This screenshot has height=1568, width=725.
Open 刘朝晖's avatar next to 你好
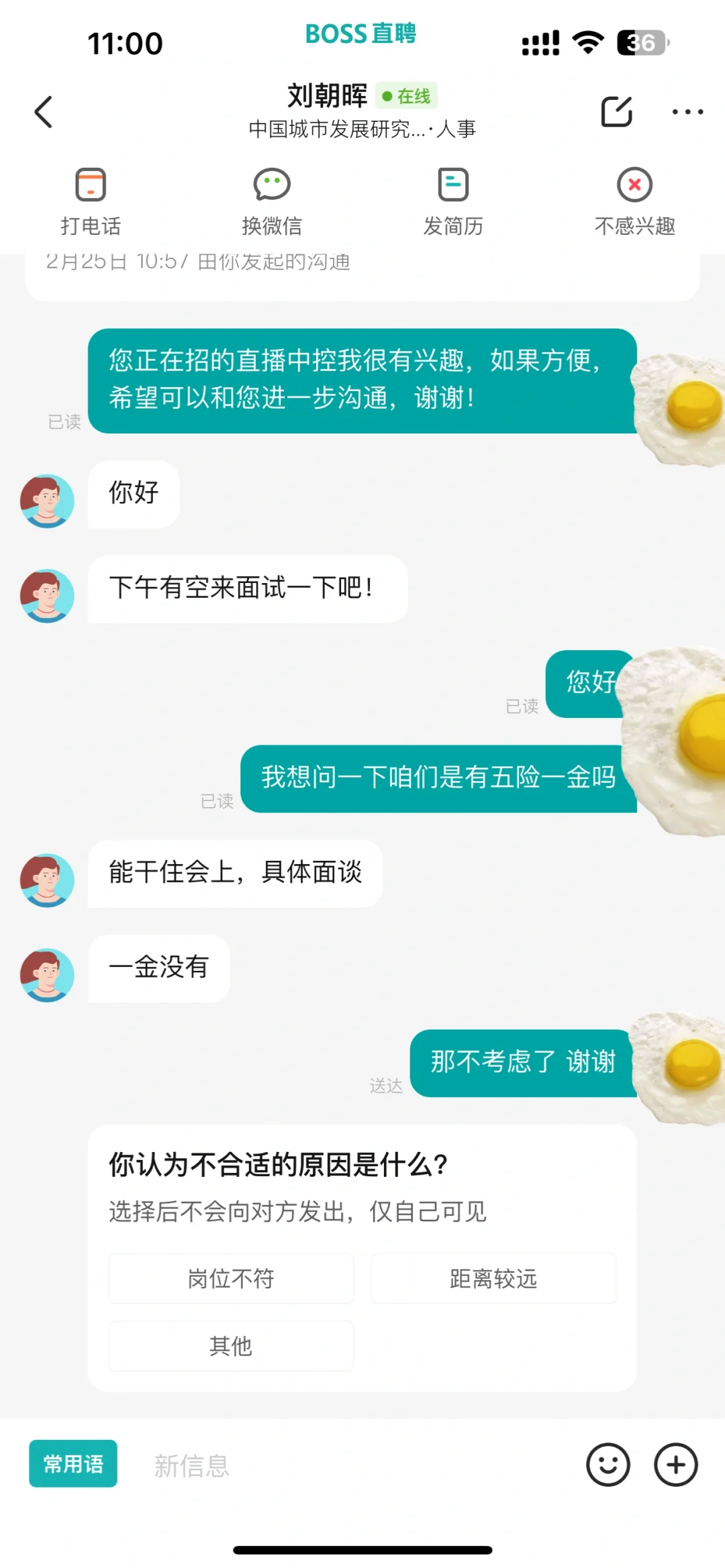pyautogui.click(x=47, y=501)
